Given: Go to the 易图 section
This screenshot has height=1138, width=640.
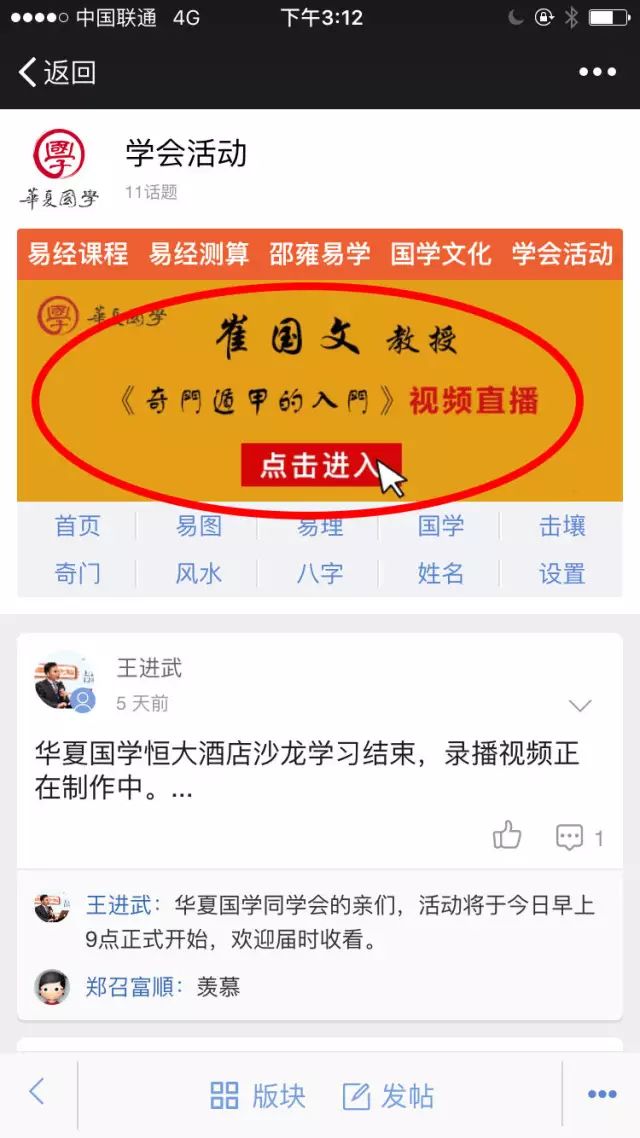Looking at the screenshot, I should coord(199,526).
